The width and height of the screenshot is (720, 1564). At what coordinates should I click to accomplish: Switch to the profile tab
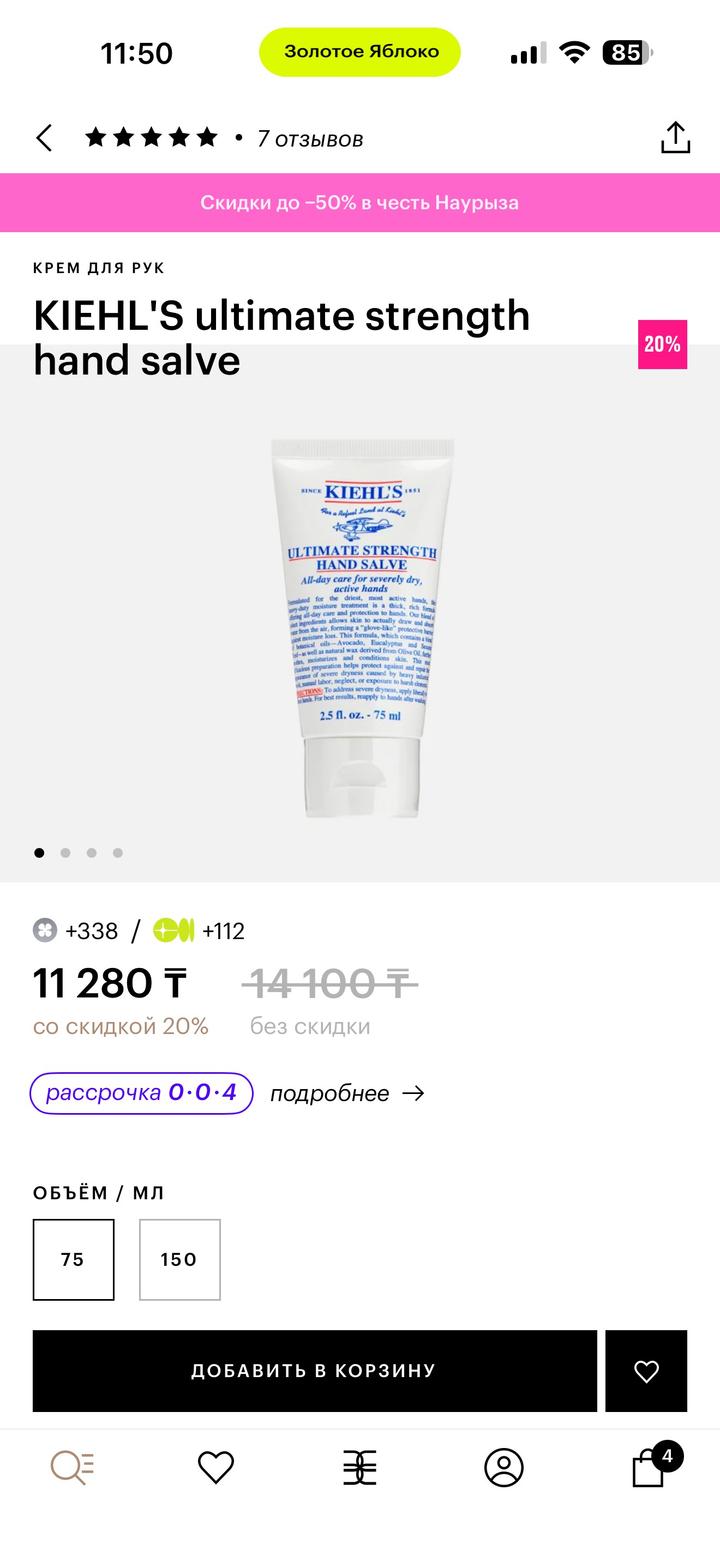(504, 1467)
